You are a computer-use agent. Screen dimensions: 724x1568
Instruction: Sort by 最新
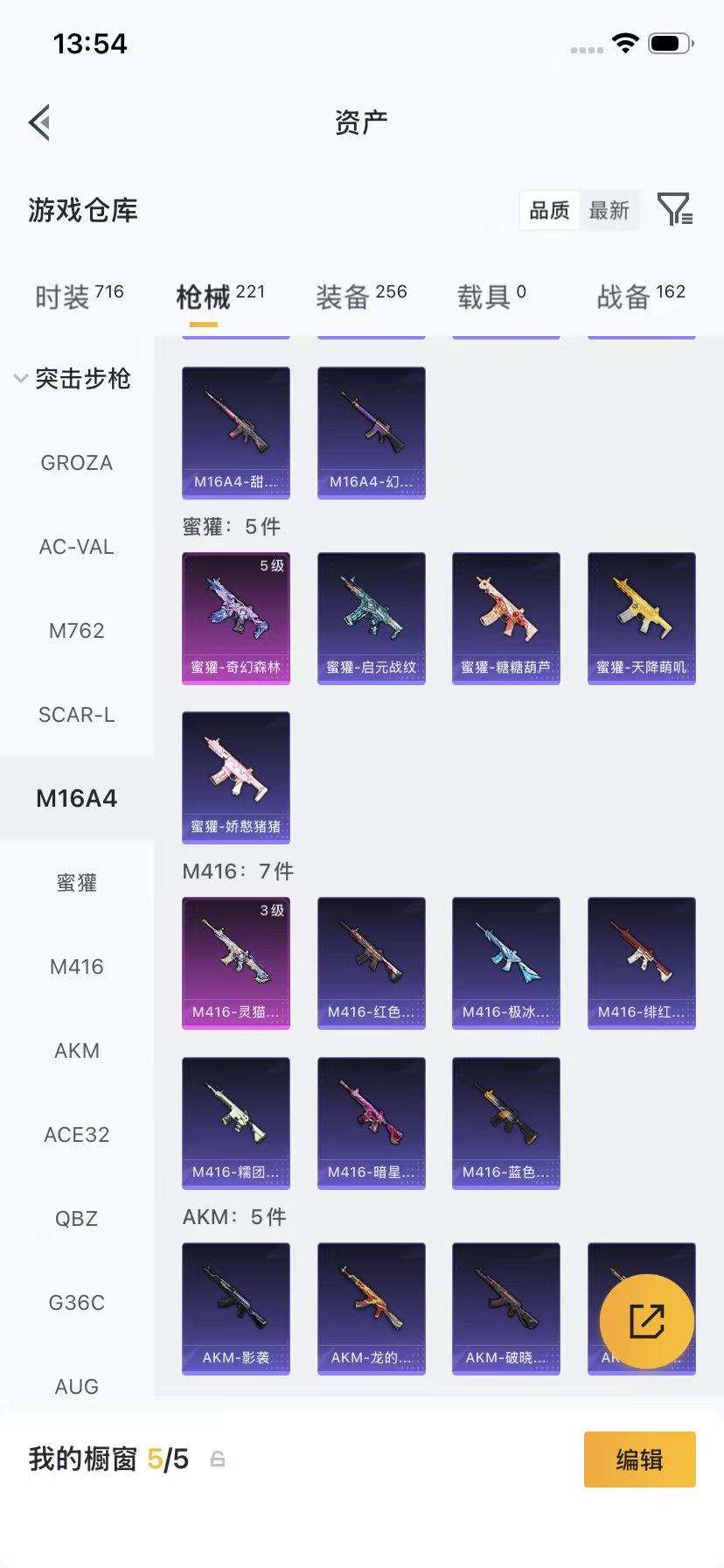609,211
